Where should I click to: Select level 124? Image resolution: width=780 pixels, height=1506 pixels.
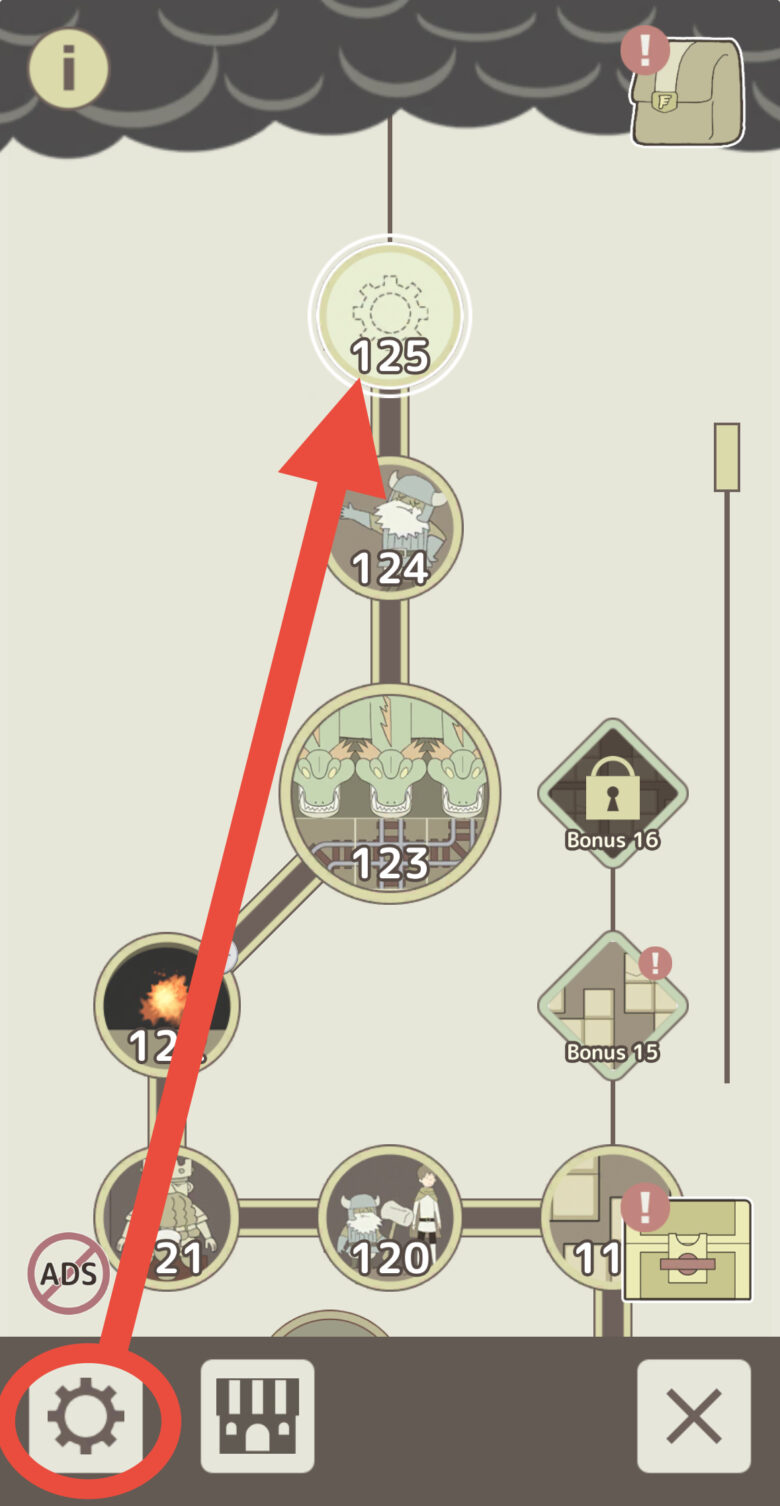[x=390, y=528]
